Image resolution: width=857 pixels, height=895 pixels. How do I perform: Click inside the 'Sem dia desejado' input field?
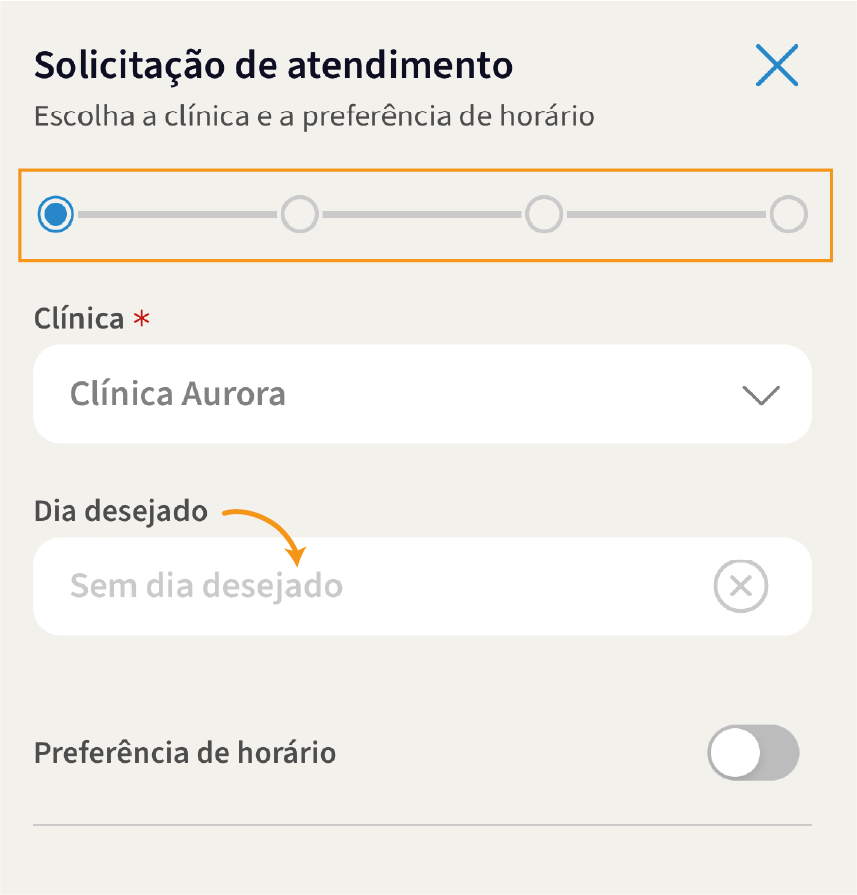coord(300,586)
